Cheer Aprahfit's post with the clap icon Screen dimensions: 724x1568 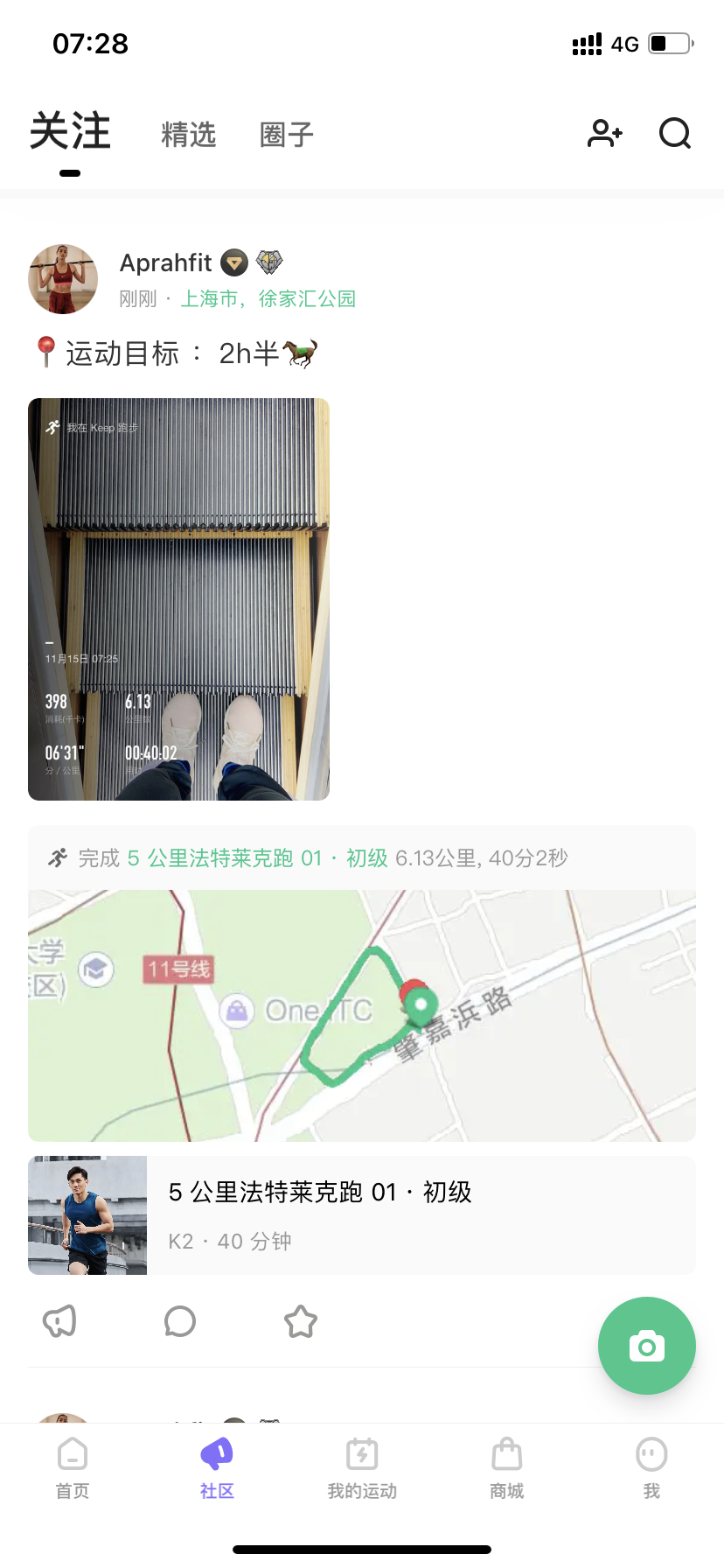[59, 1321]
